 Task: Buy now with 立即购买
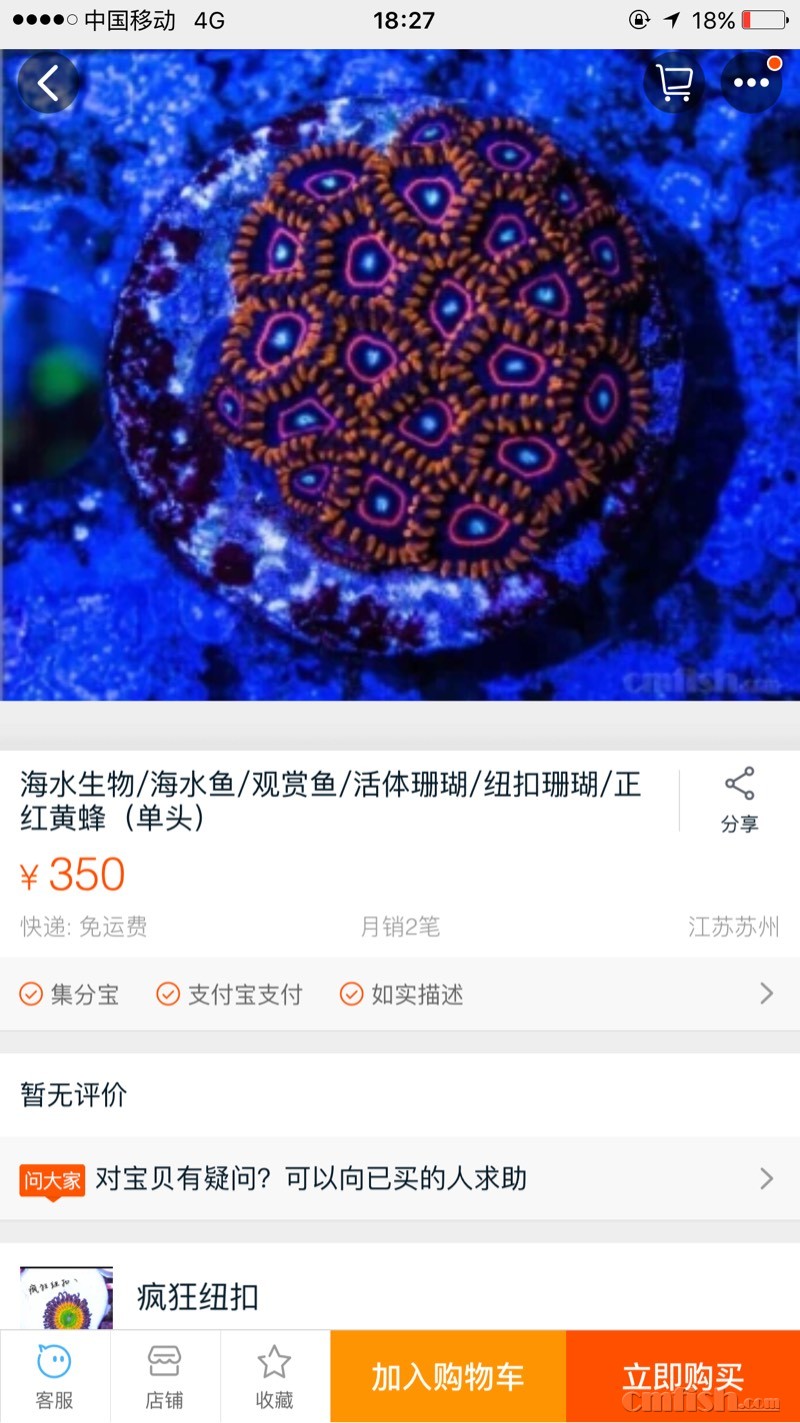click(683, 1377)
